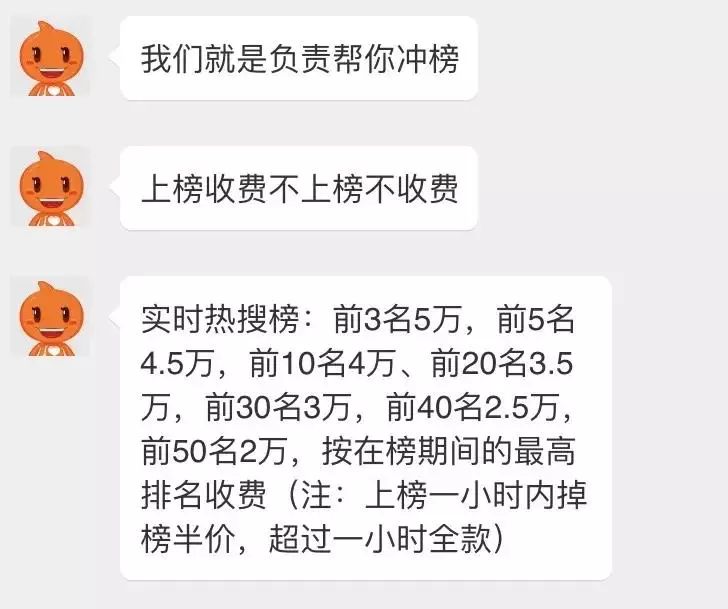Tap the avatar next to 上榜收费不上榜不收费
This screenshot has height=609, width=728.
50,187
